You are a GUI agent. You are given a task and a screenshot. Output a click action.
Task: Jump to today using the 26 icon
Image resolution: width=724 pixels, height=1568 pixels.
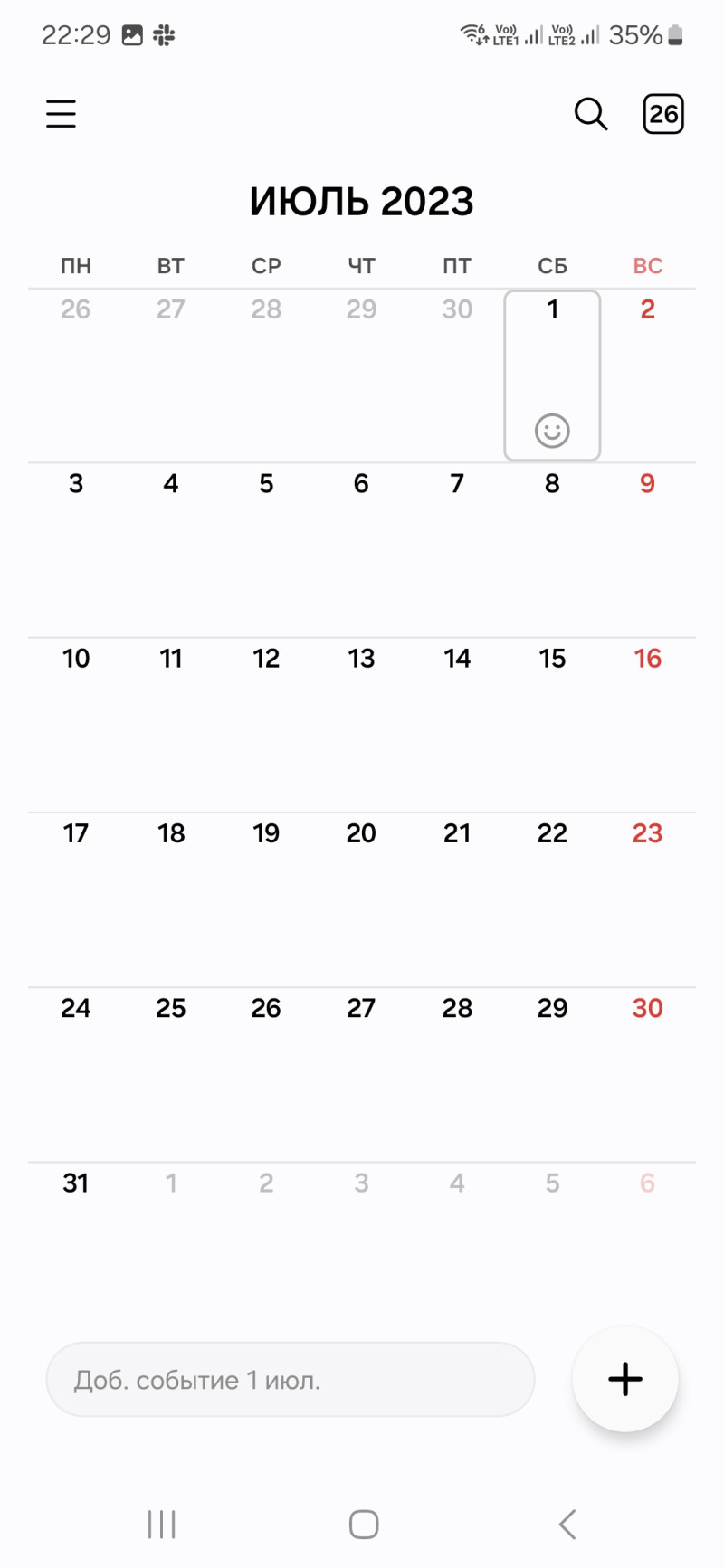[663, 115]
